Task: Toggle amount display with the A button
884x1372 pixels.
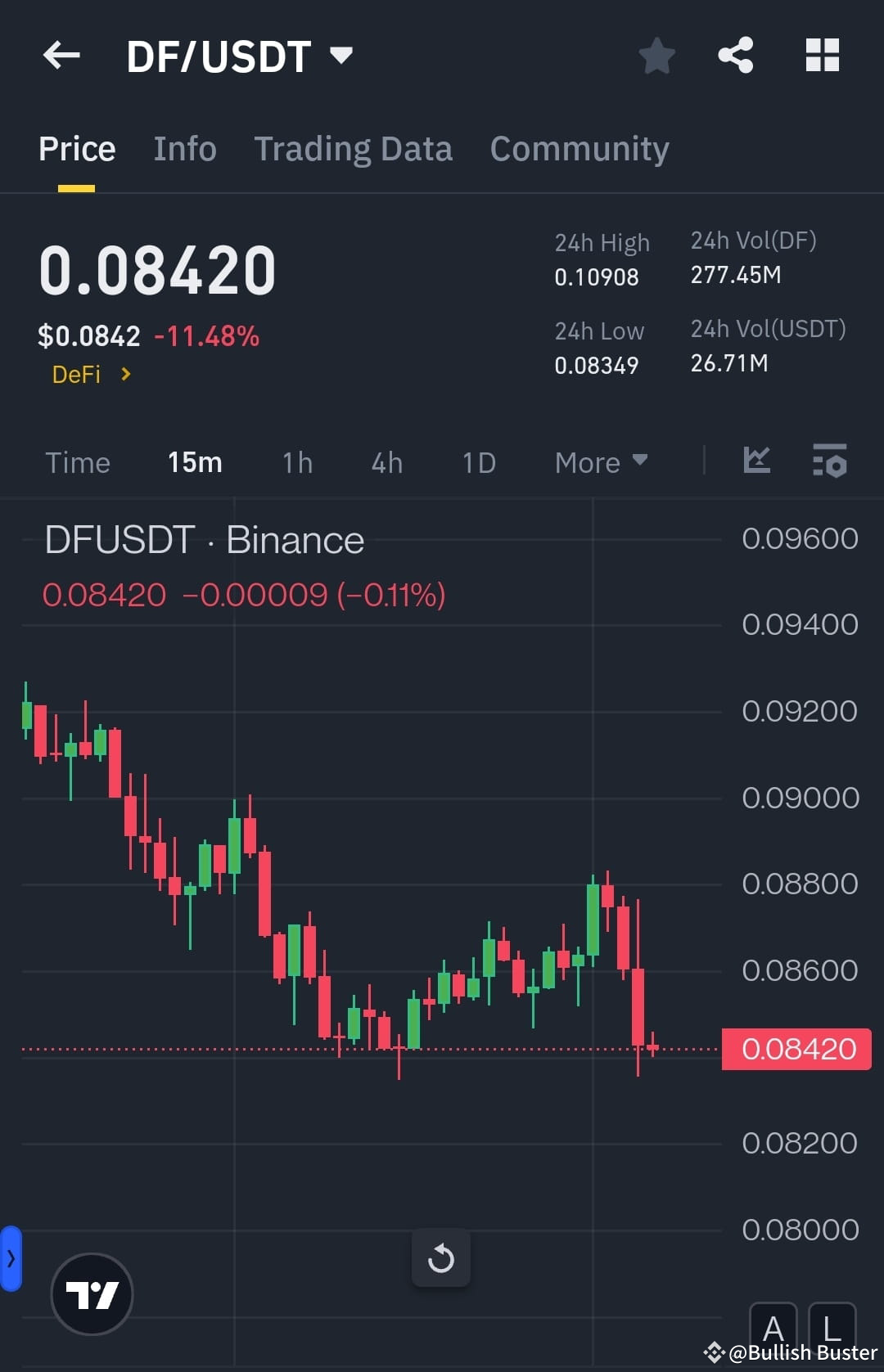Action: (773, 1327)
